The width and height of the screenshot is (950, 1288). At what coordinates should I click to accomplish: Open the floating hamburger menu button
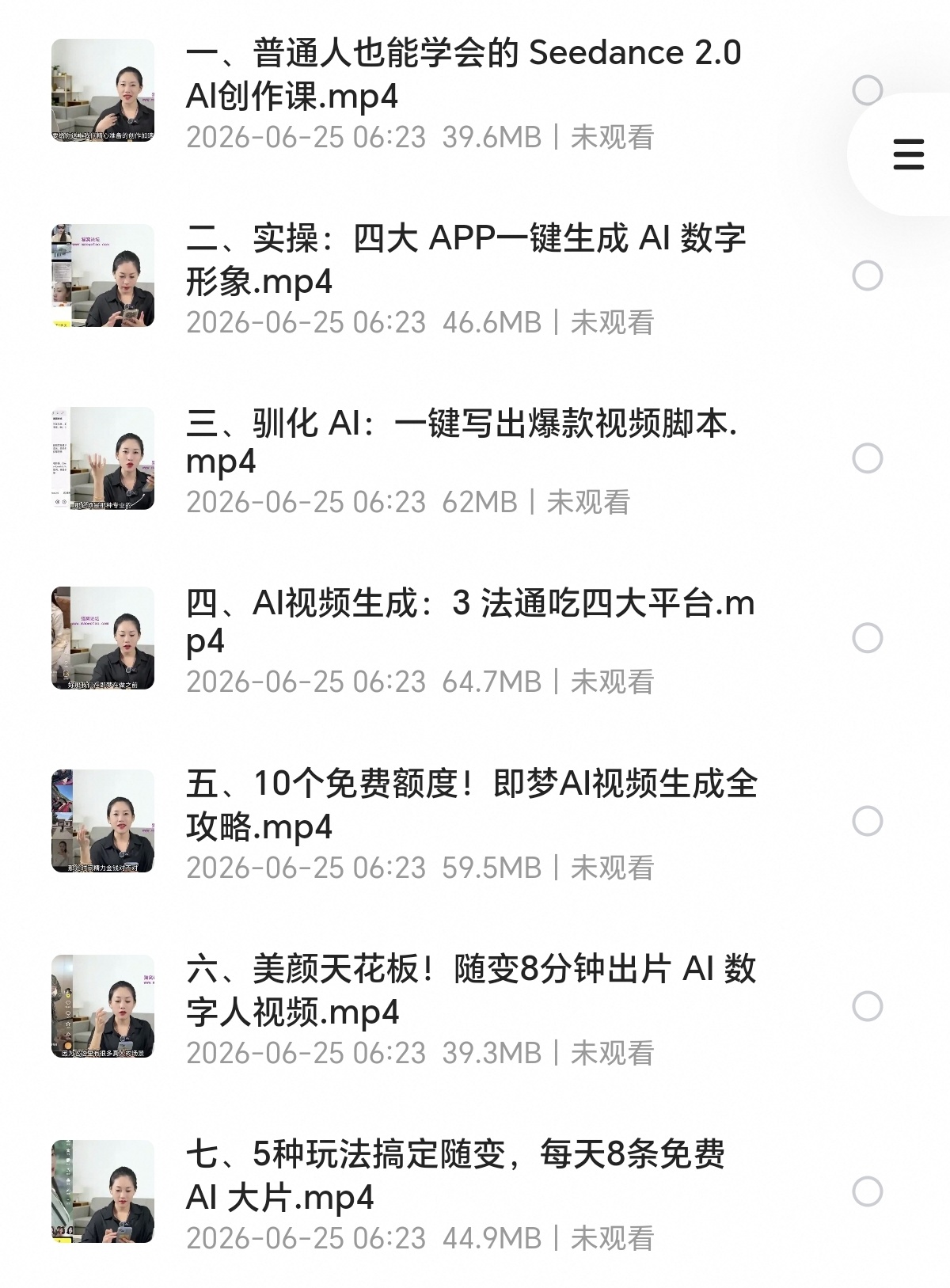(x=908, y=154)
